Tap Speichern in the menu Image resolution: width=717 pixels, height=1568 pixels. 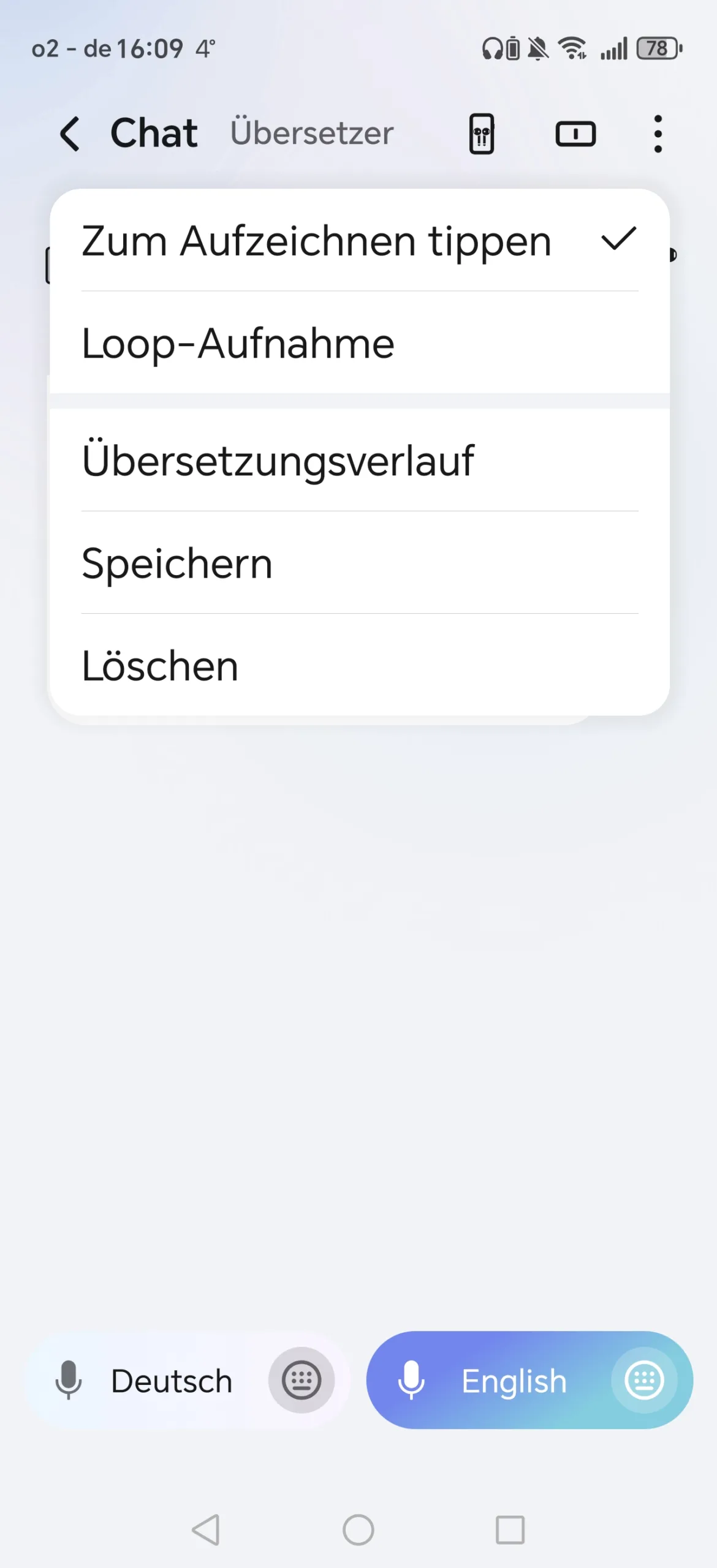(358, 563)
